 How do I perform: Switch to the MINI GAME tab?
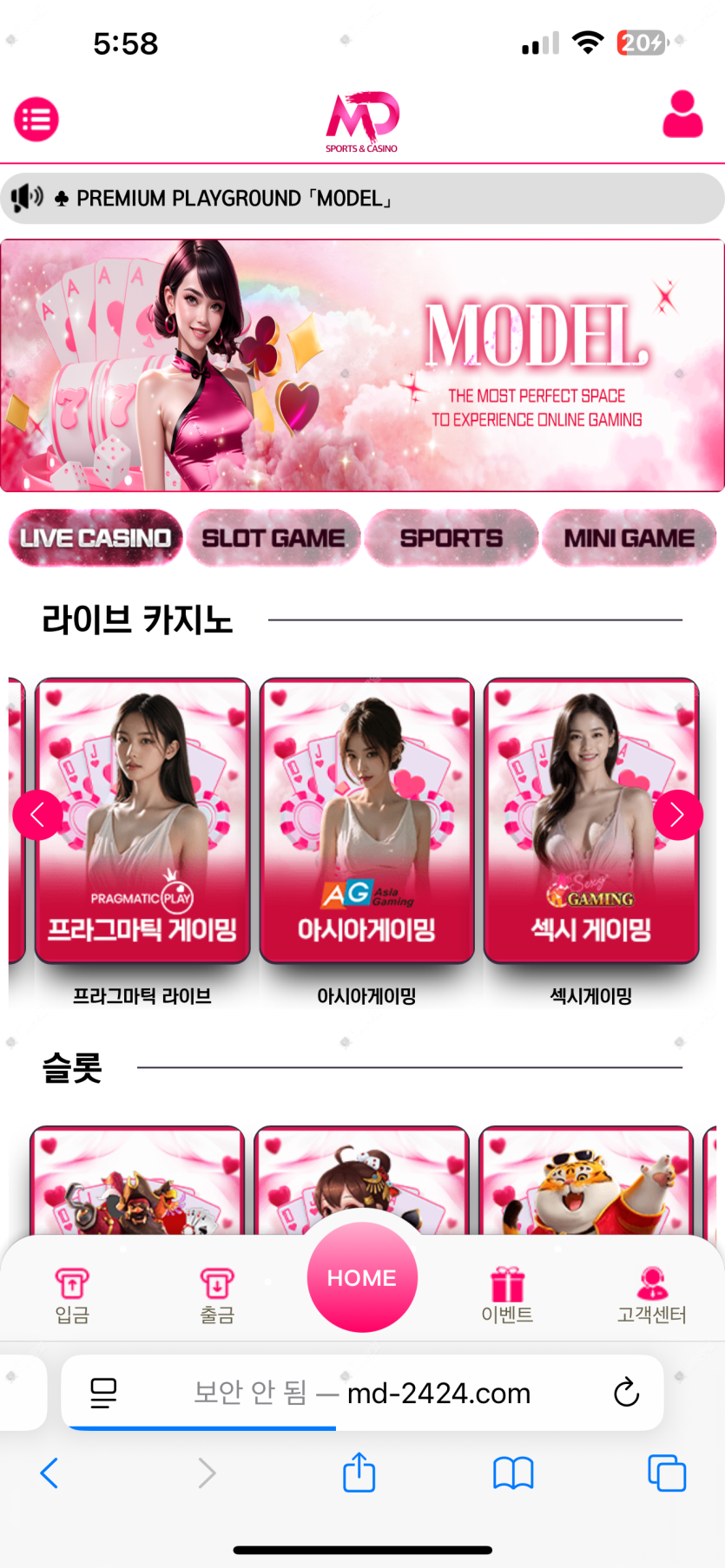click(x=629, y=538)
